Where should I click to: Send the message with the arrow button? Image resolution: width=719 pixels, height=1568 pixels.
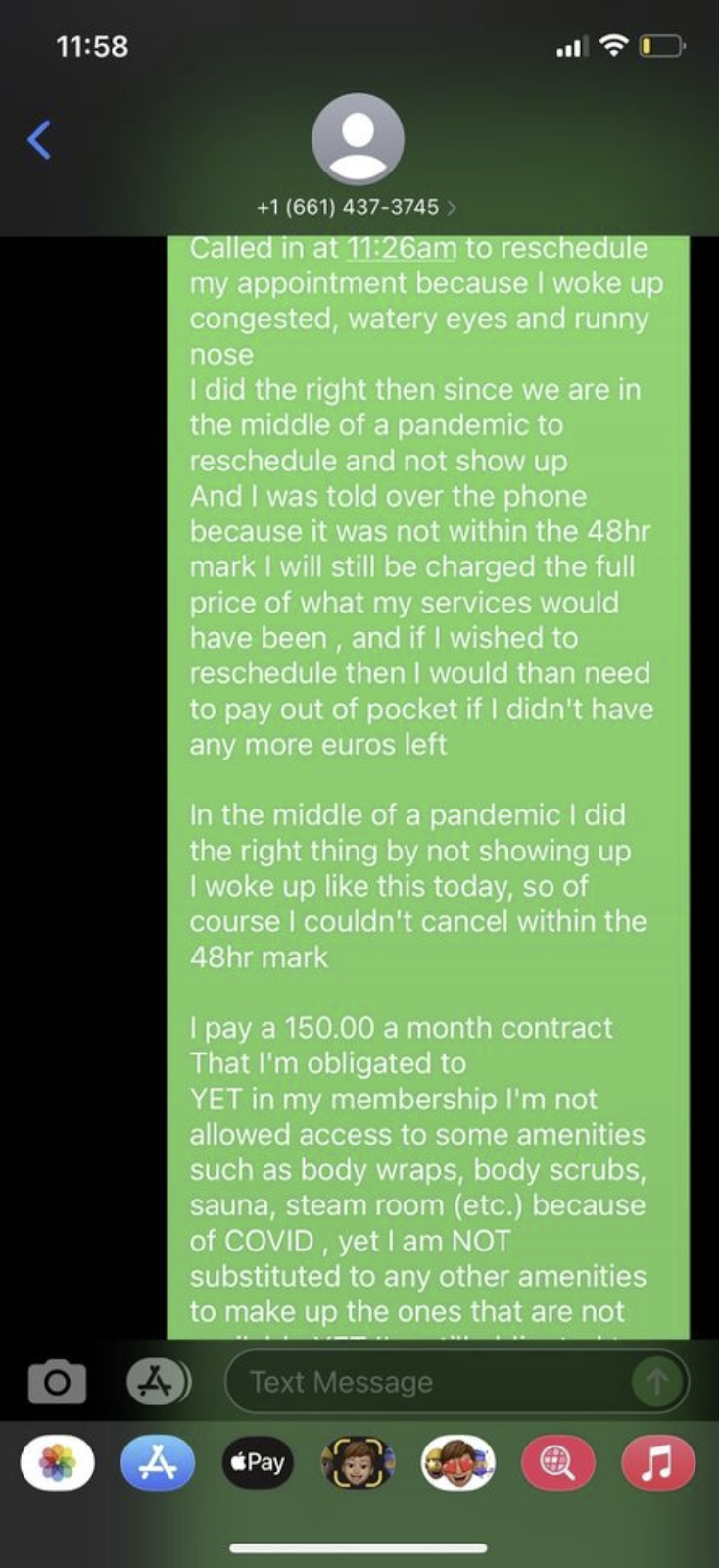656,1382
